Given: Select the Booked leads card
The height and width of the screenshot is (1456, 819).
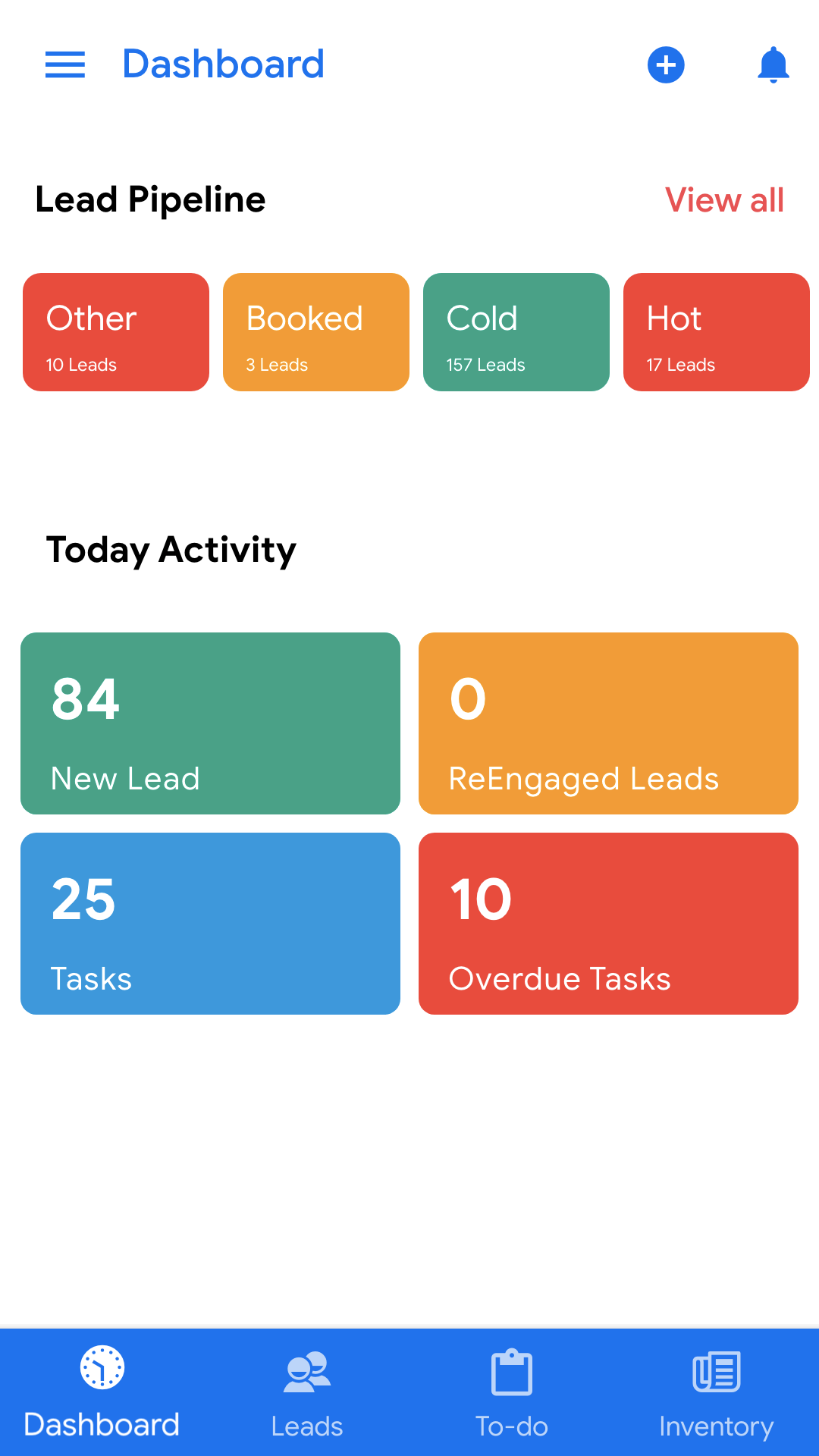Looking at the screenshot, I should coord(316,332).
